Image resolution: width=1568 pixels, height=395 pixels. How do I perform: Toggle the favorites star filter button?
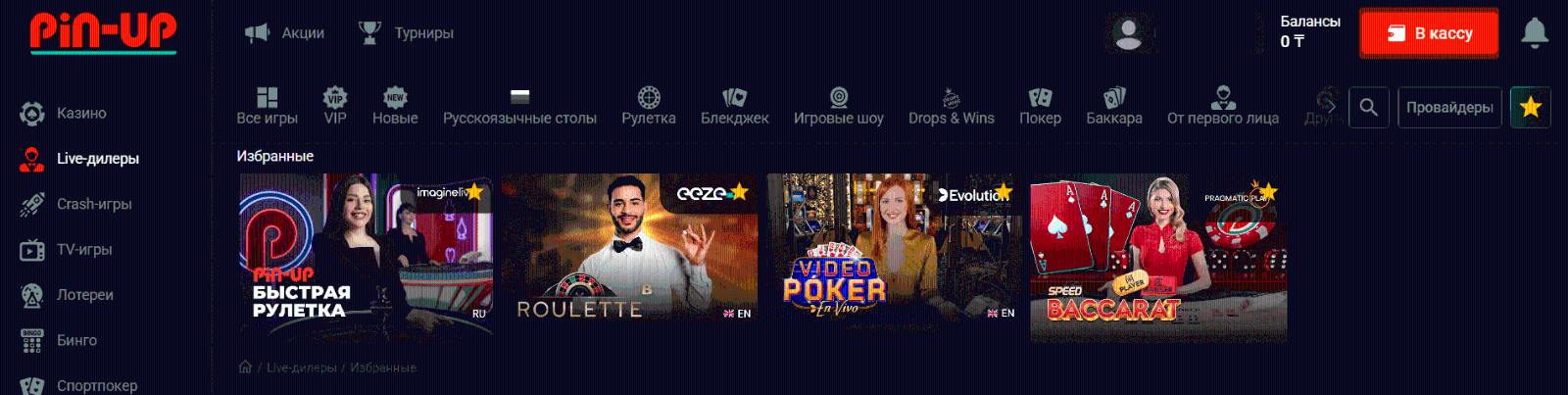pos(1530,107)
